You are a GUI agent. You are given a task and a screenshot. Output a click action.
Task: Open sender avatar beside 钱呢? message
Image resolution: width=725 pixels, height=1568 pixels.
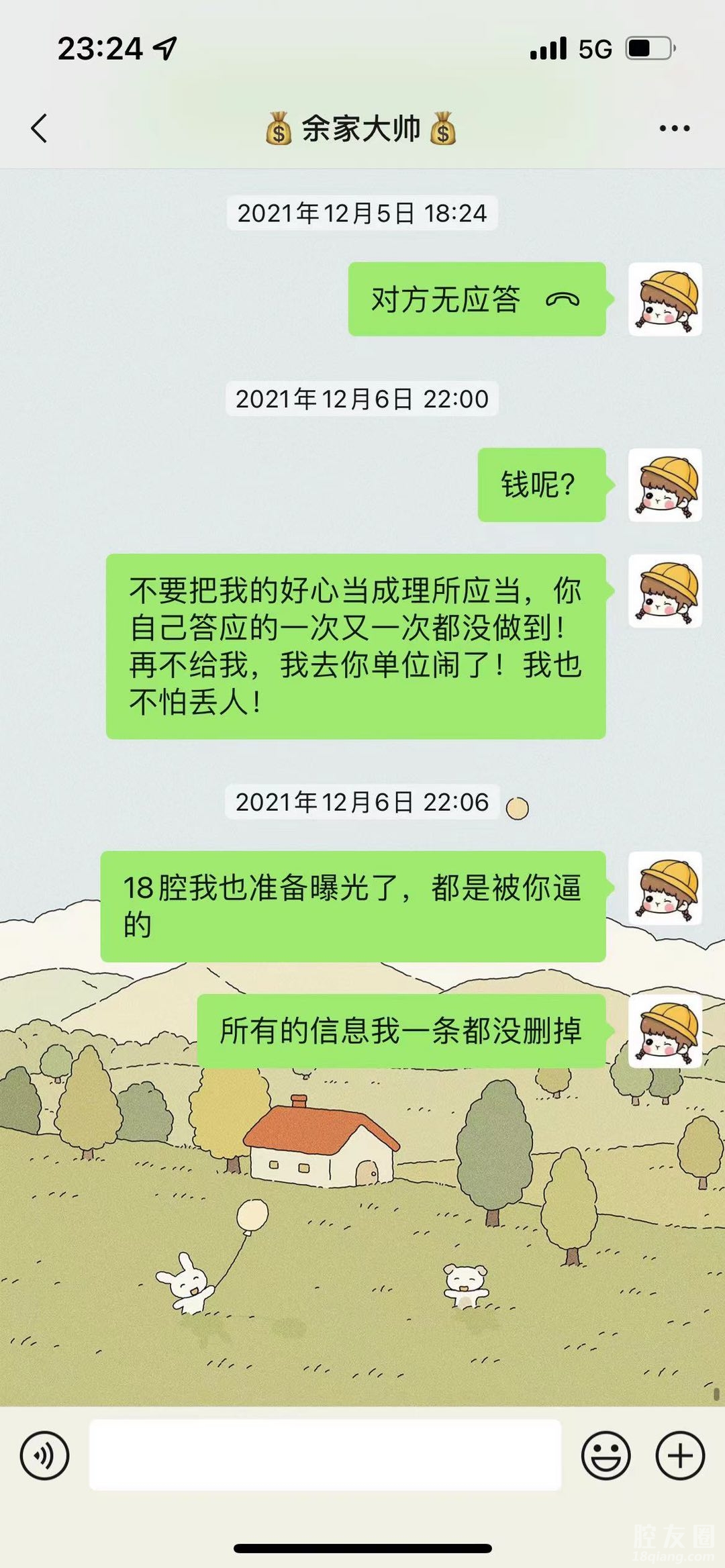click(x=665, y=485)
